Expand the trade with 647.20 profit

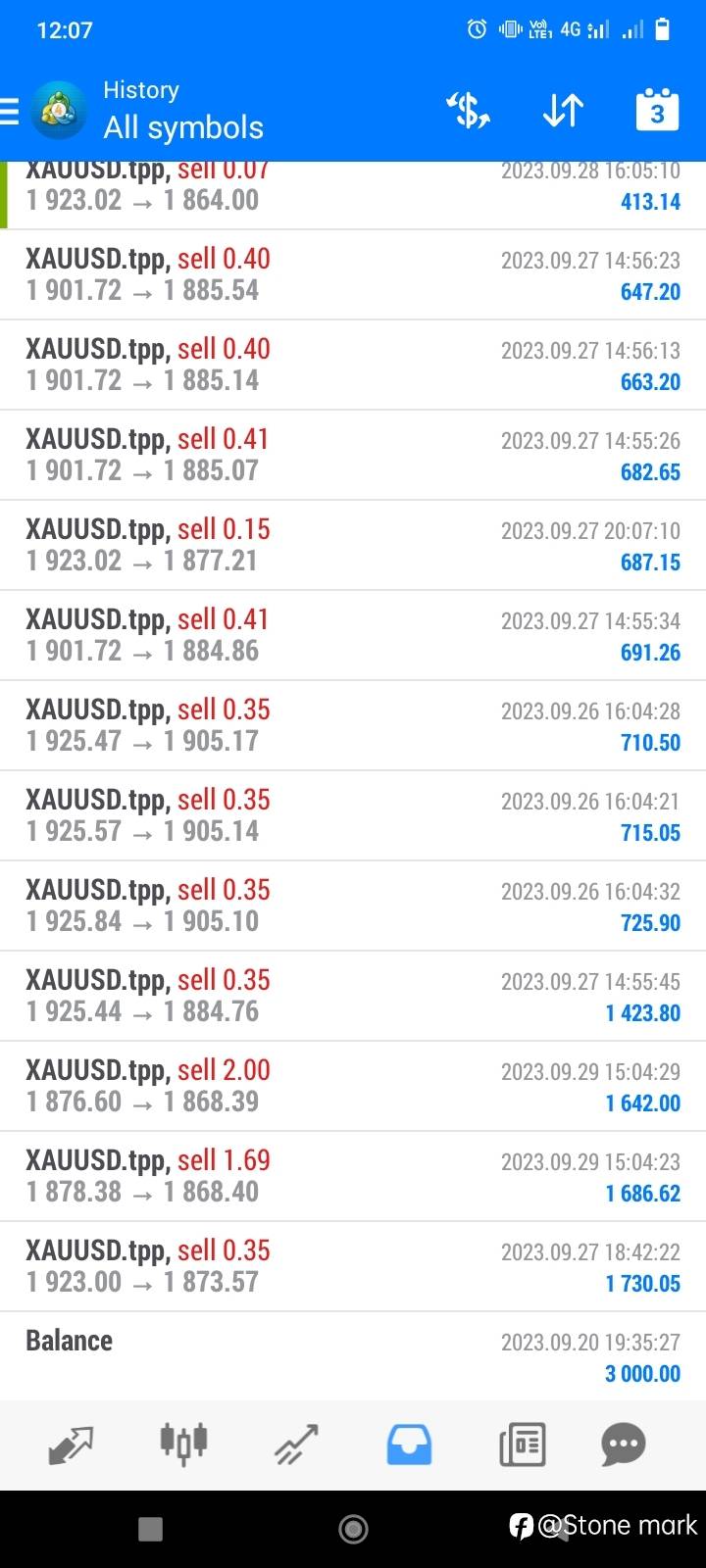pyautogui.click(x=353, y=274)
